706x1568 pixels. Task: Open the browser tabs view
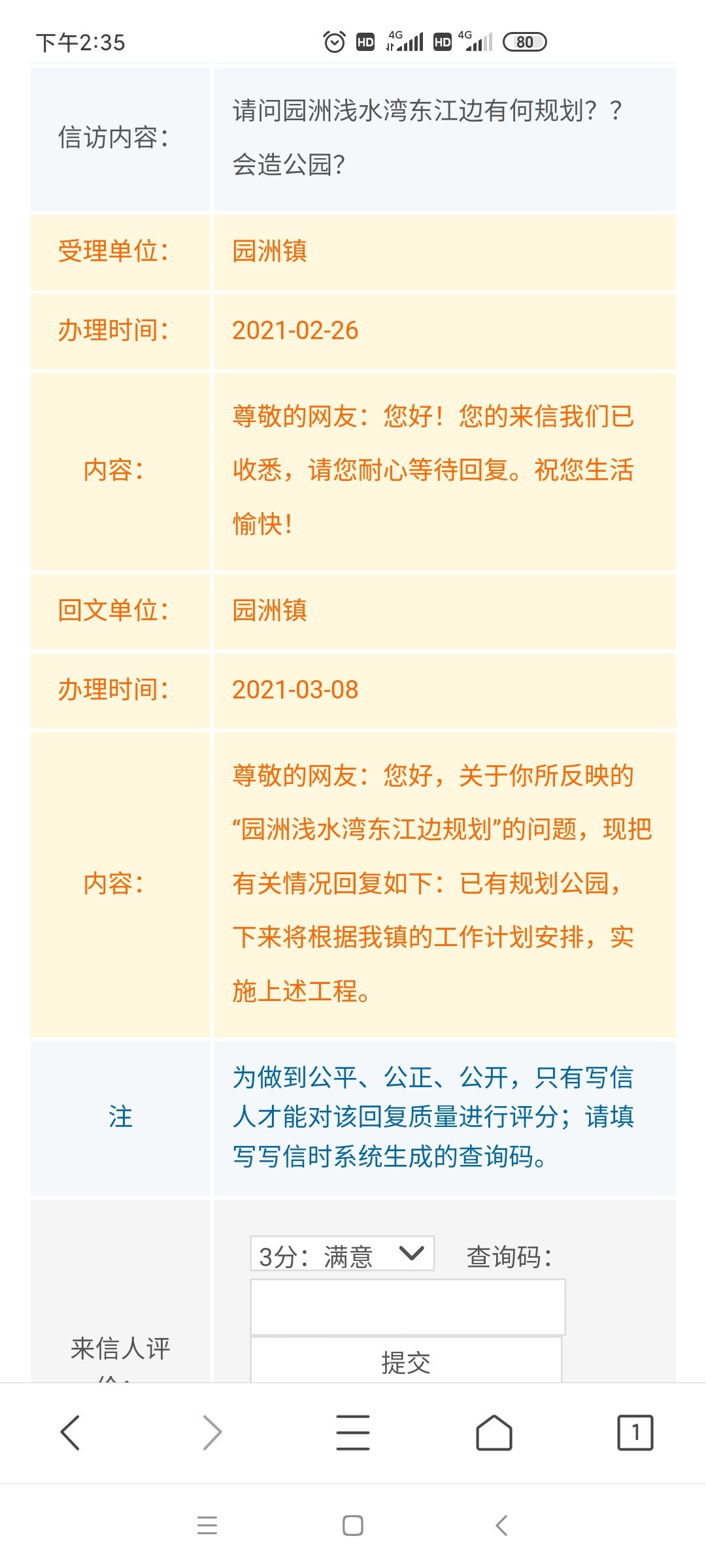(x=635, y=1433)
